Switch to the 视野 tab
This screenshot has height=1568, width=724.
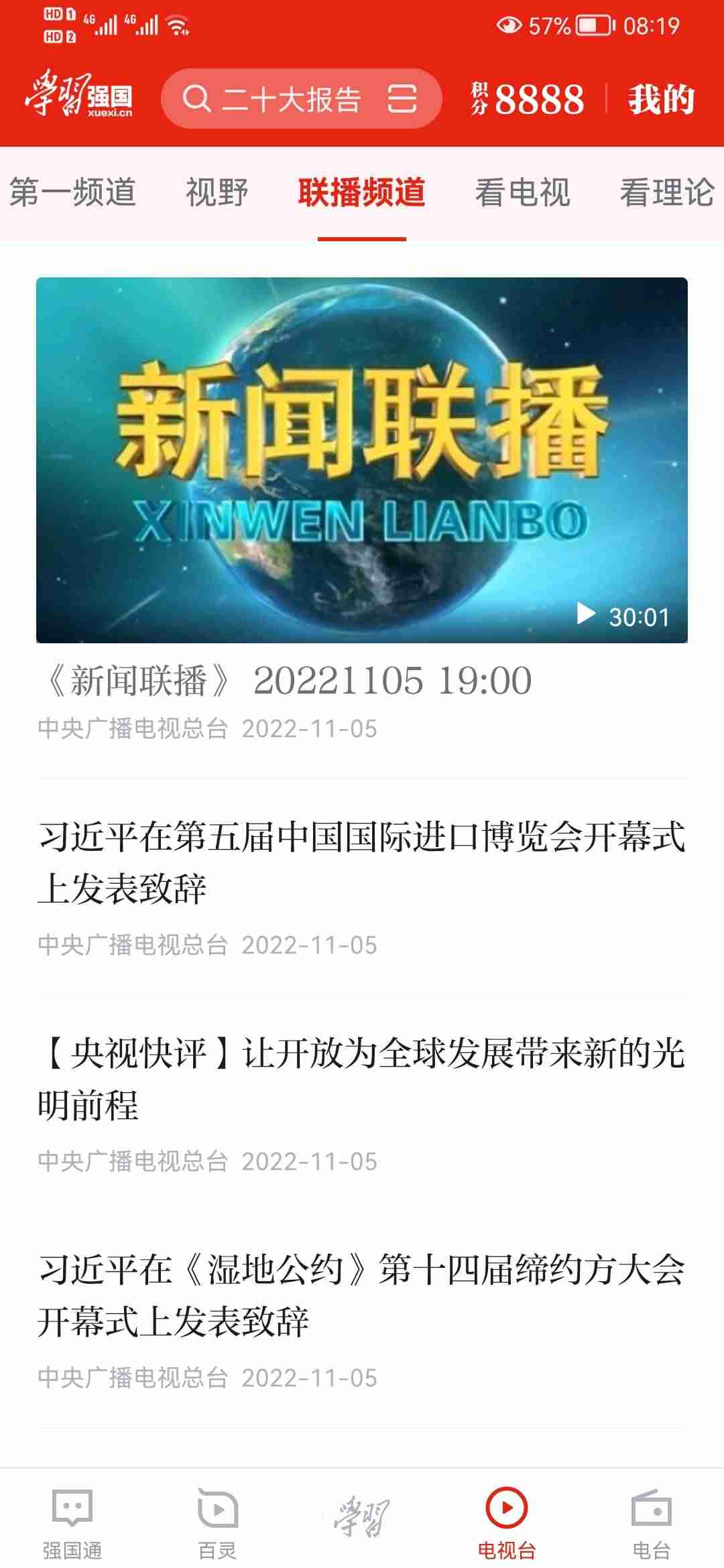(x=217, y=193)
